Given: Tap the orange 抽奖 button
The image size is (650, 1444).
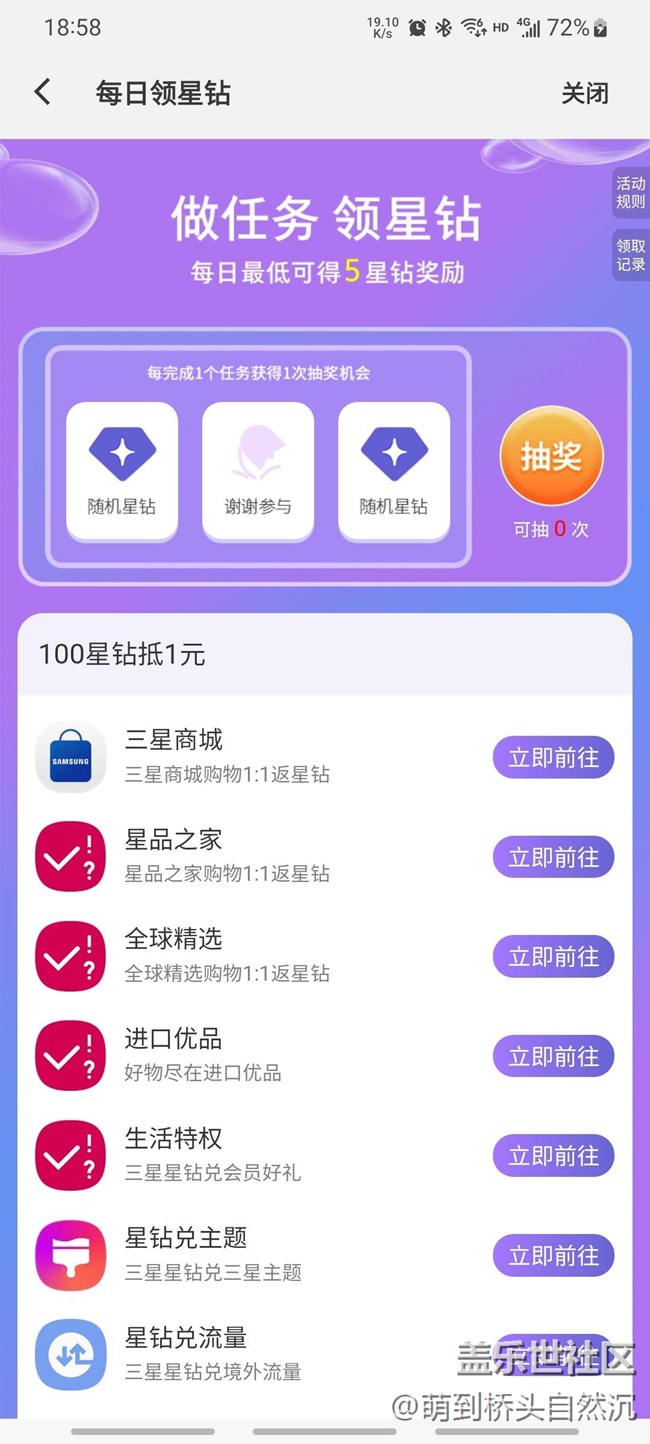Looking at the screenshot, I should tap(551, 457).
